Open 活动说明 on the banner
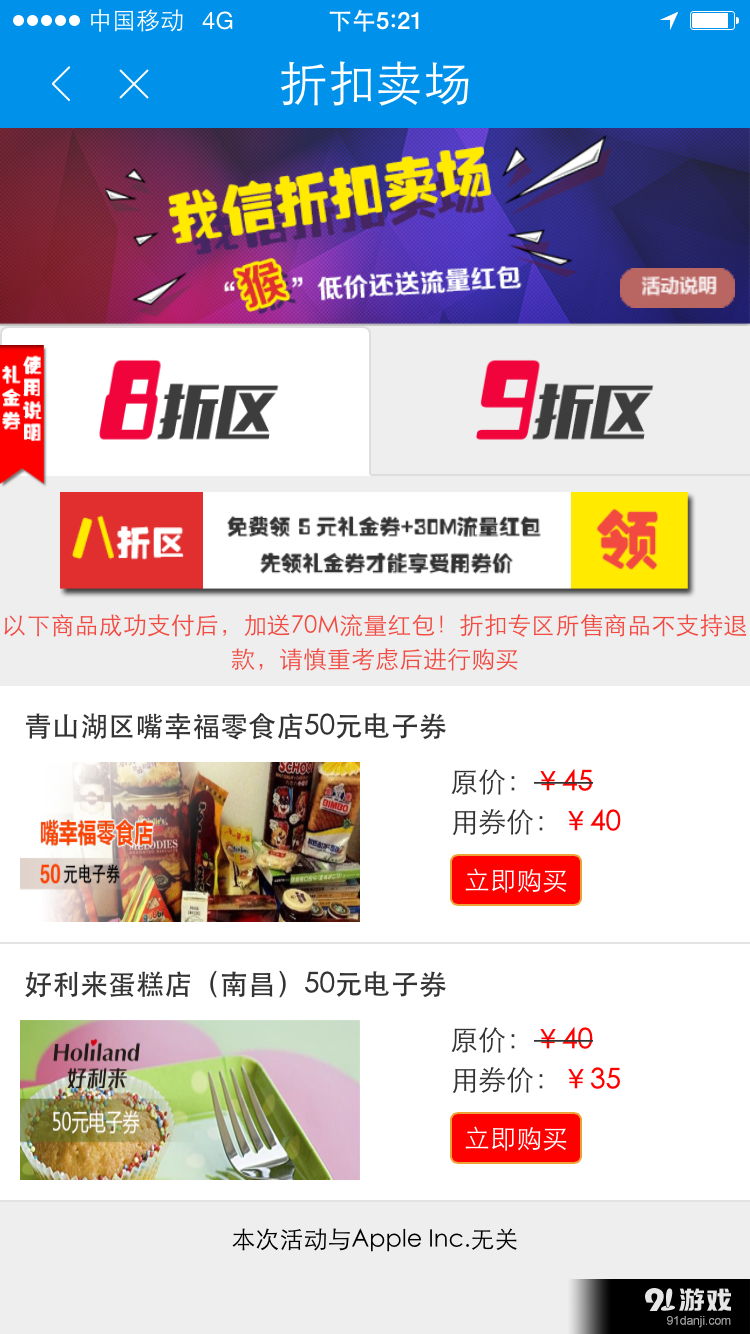 [677, 288]
